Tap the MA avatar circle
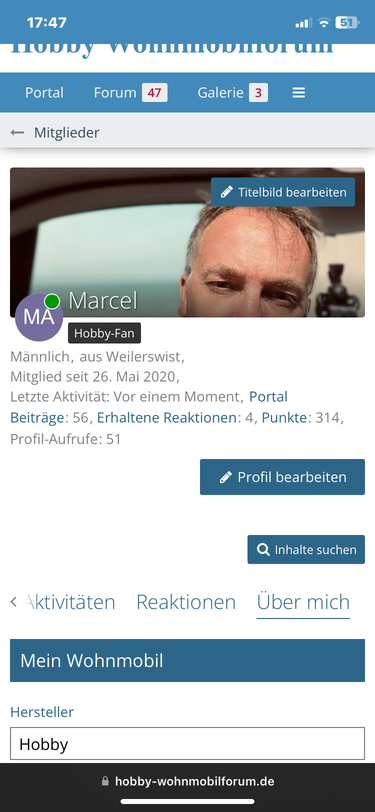 [39, 317]
